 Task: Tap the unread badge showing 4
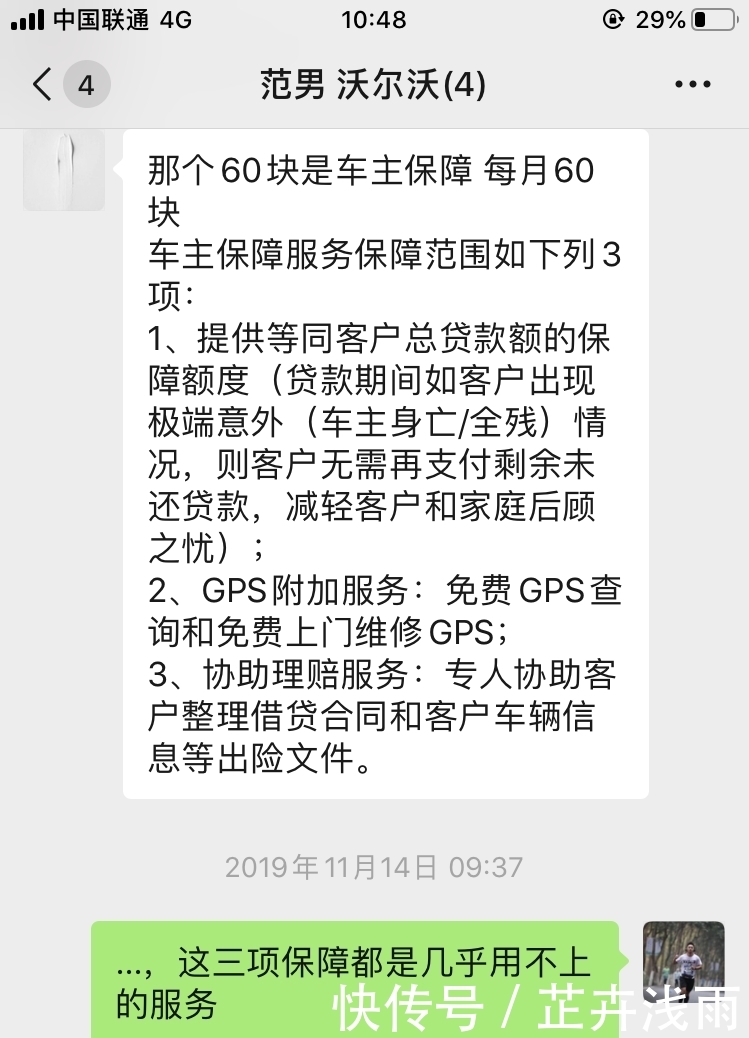coord(85,84)
